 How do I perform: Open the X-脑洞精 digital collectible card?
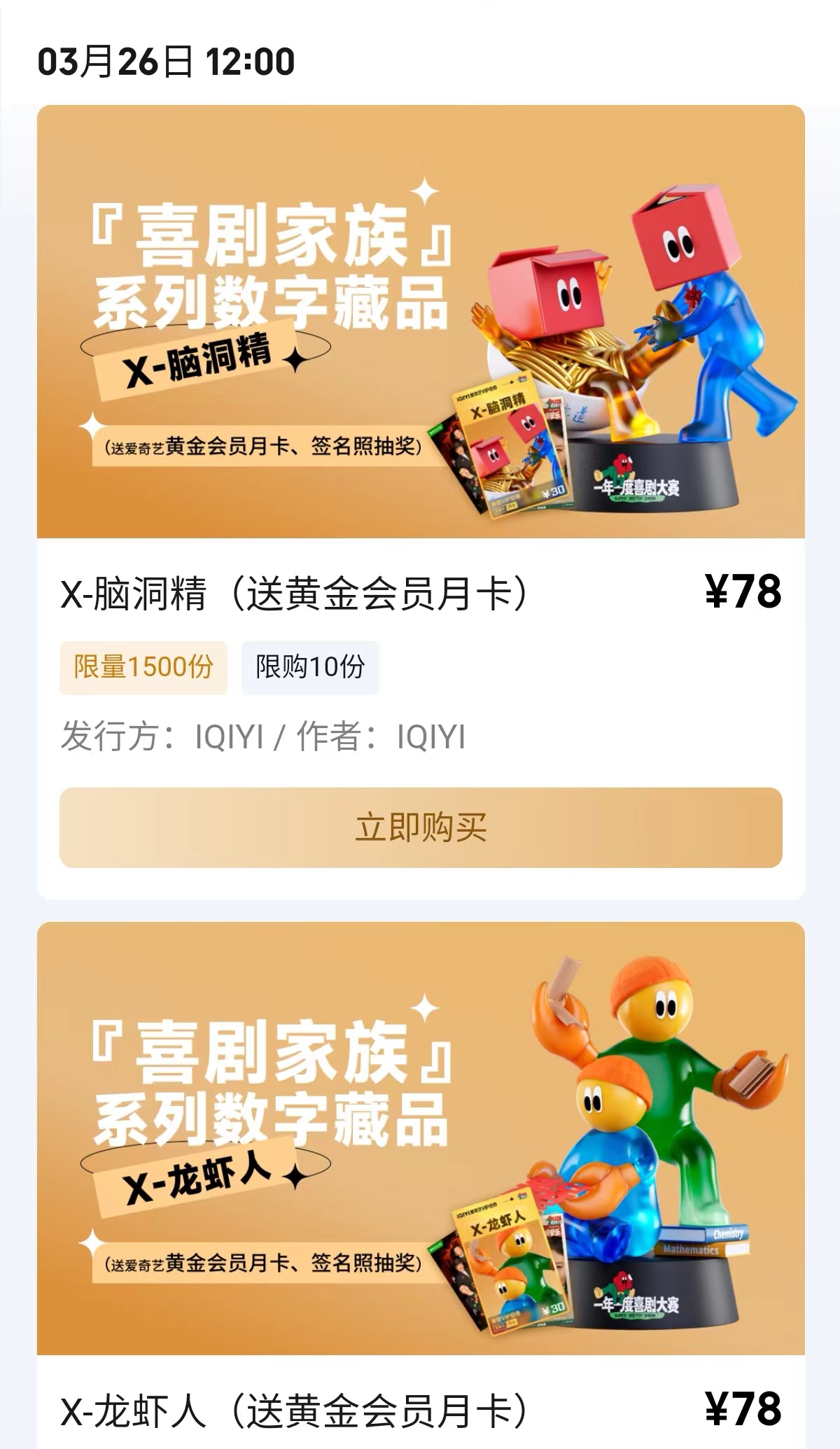point(420,322)
